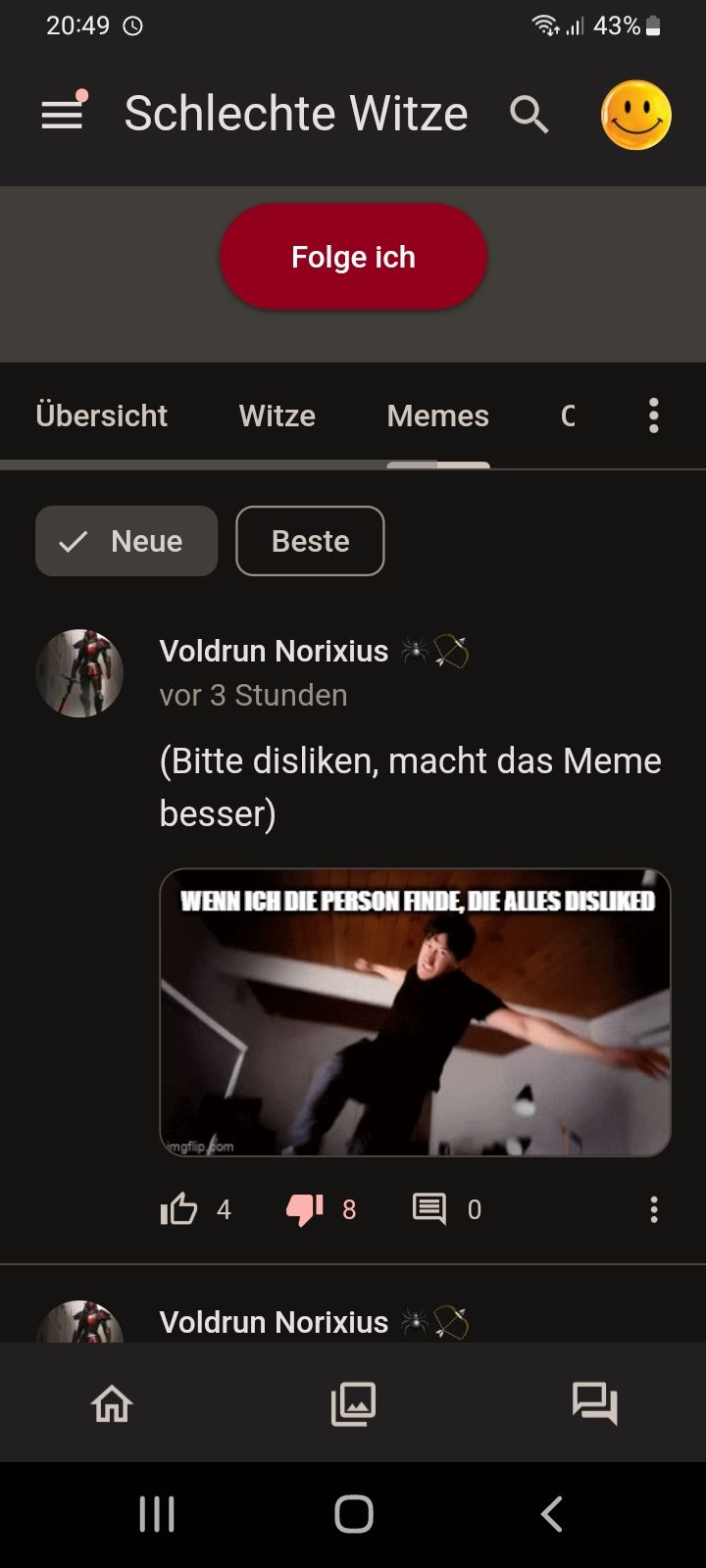This screenshot has height=1568, width=706.
Task: Go to the home feed
Action: tap(112, 1404)
